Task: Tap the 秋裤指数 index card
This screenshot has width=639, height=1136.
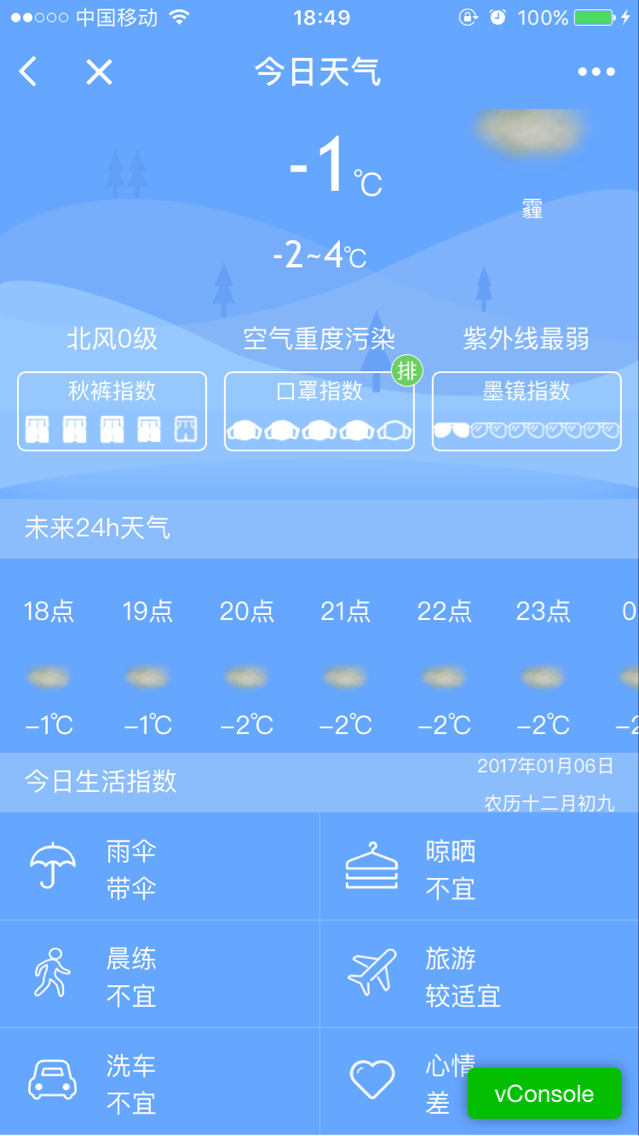Action: tap(112, 411)
